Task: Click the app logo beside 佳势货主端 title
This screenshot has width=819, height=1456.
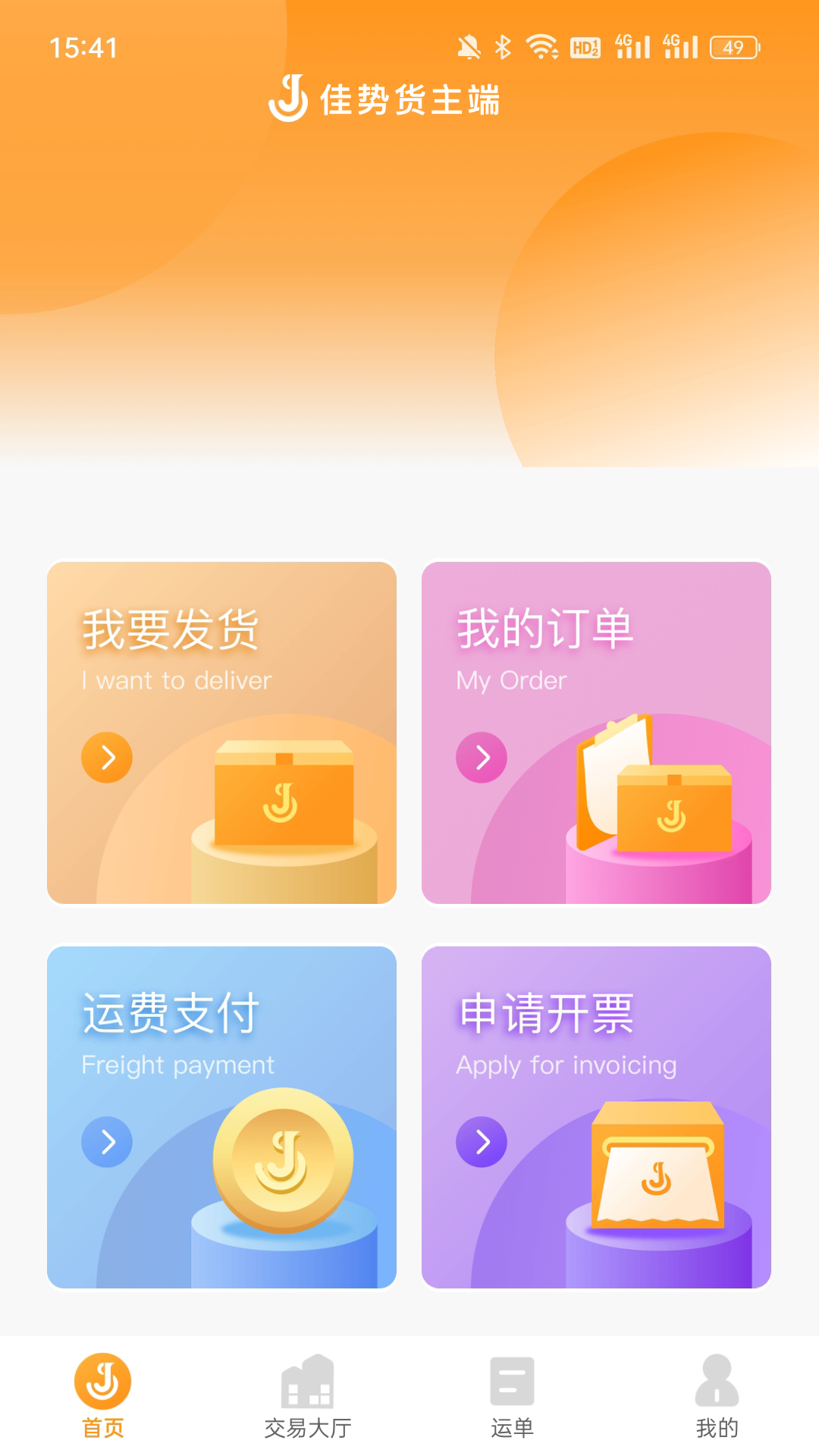Action: (x=288, y=100)
